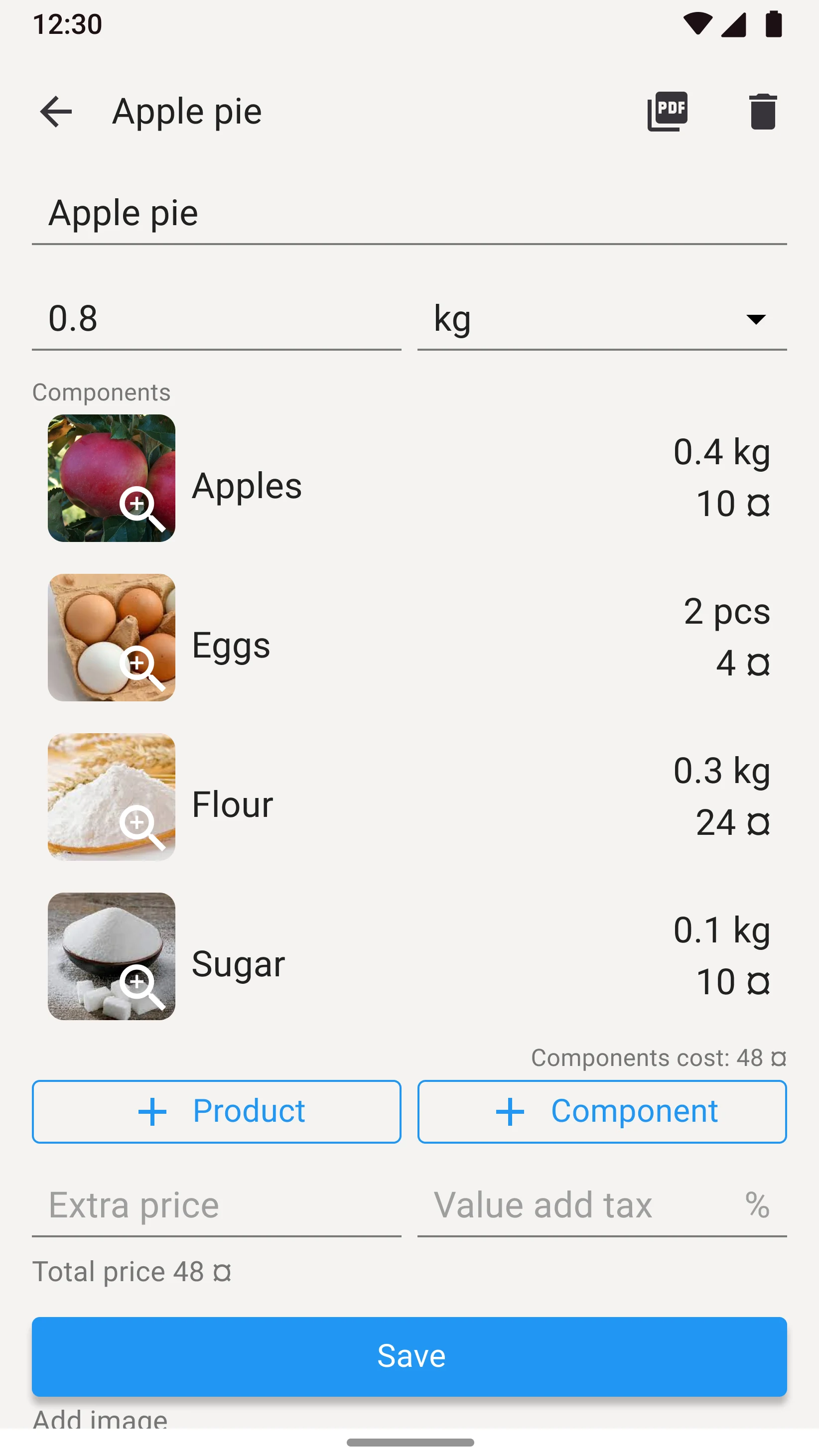Save the Apple pie recipe
This screenshot has height=1456, width=819.
[x=409, y=1356]
